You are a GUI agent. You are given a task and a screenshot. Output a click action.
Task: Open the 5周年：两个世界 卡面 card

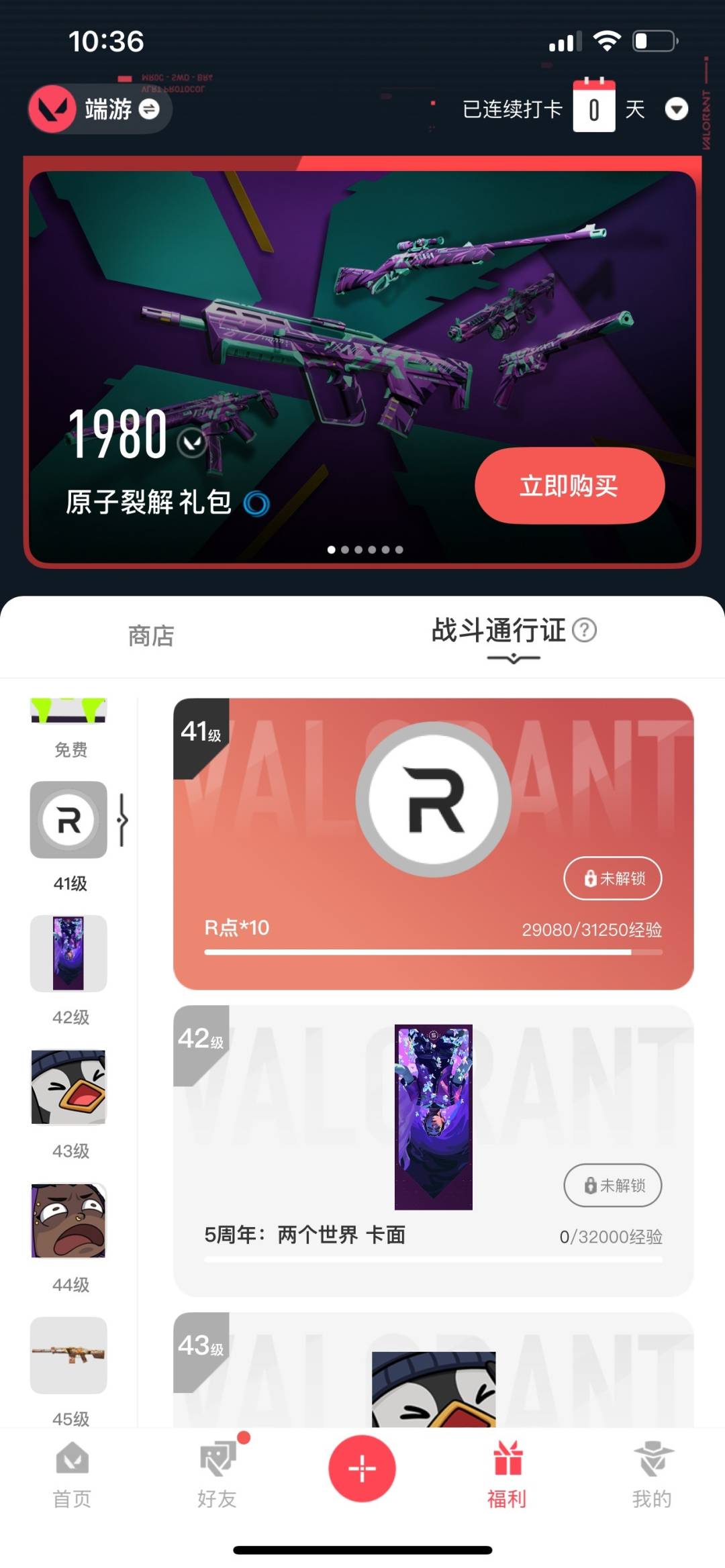click(x=434, y=1151)
